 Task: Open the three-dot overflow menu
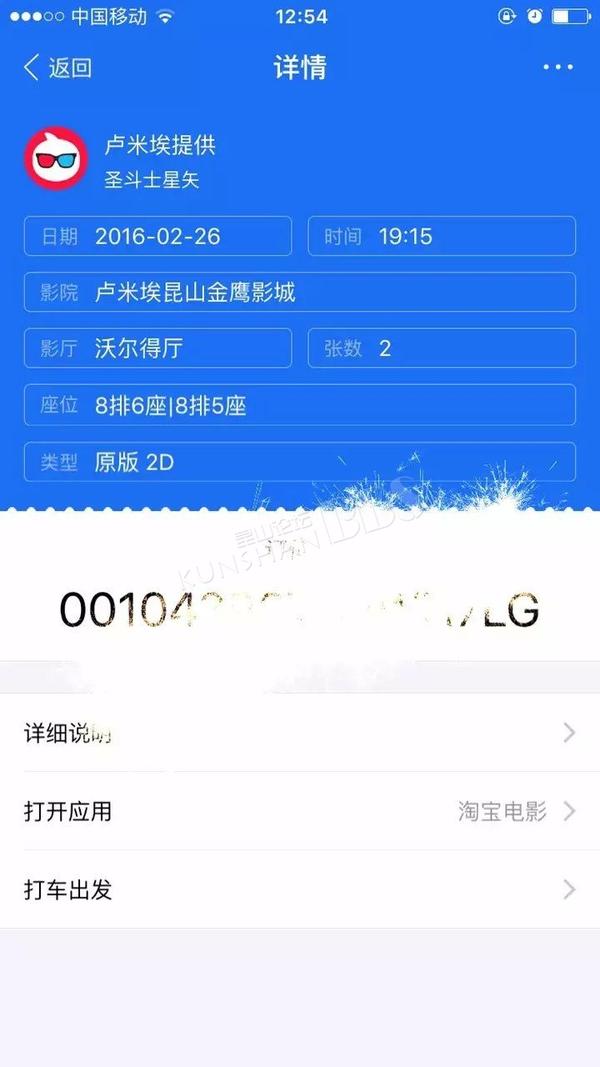click(558, 67)
